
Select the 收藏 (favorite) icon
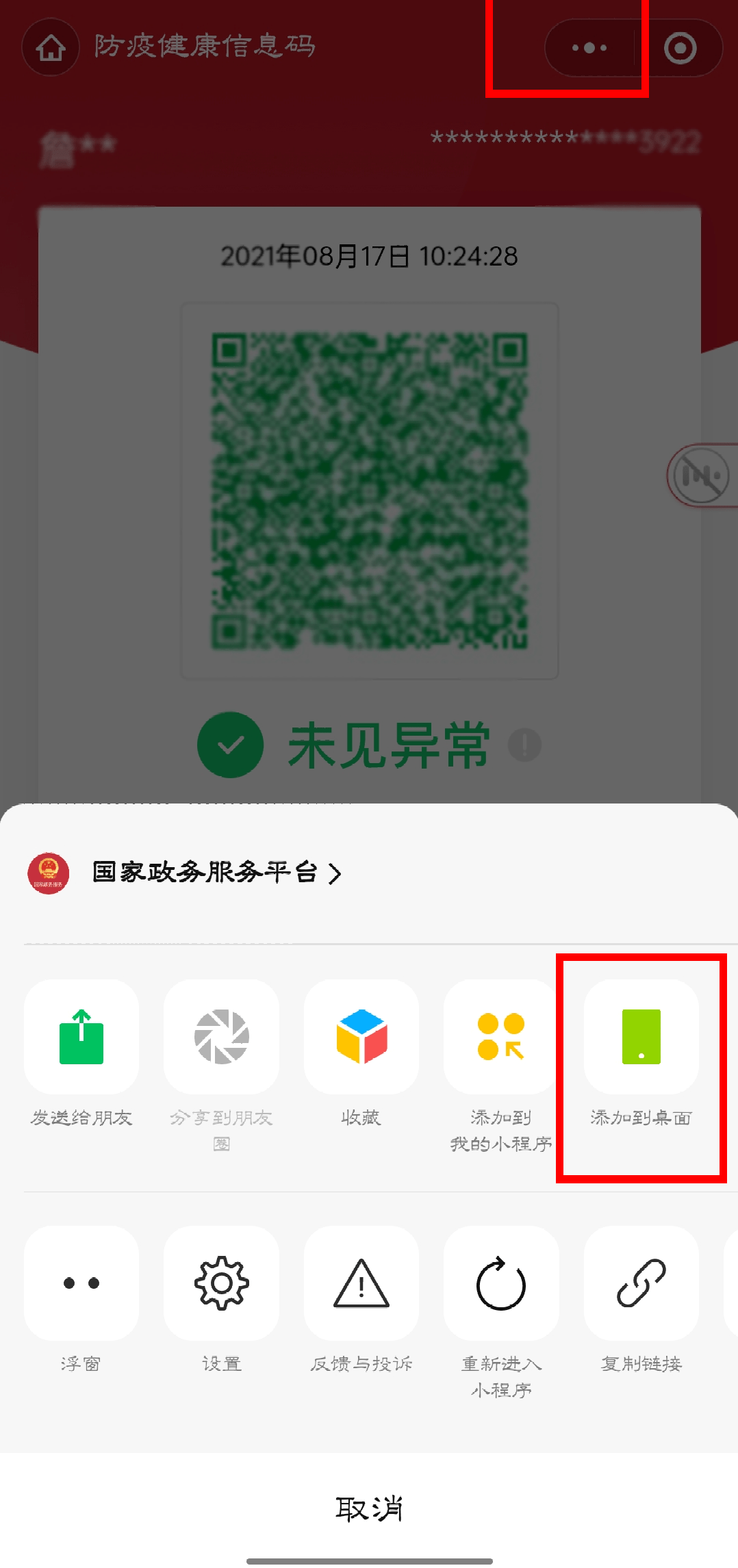click(361, 1036)
